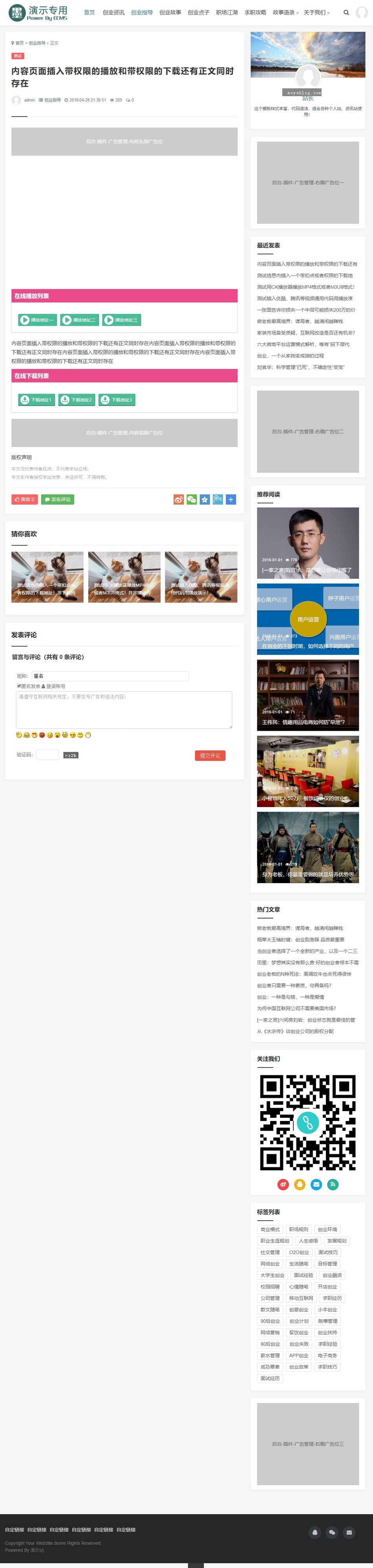Open the 创业环境 tag
This screenshot has width=373, height=1568.
pyautogui.click(x=327, y=1229)
